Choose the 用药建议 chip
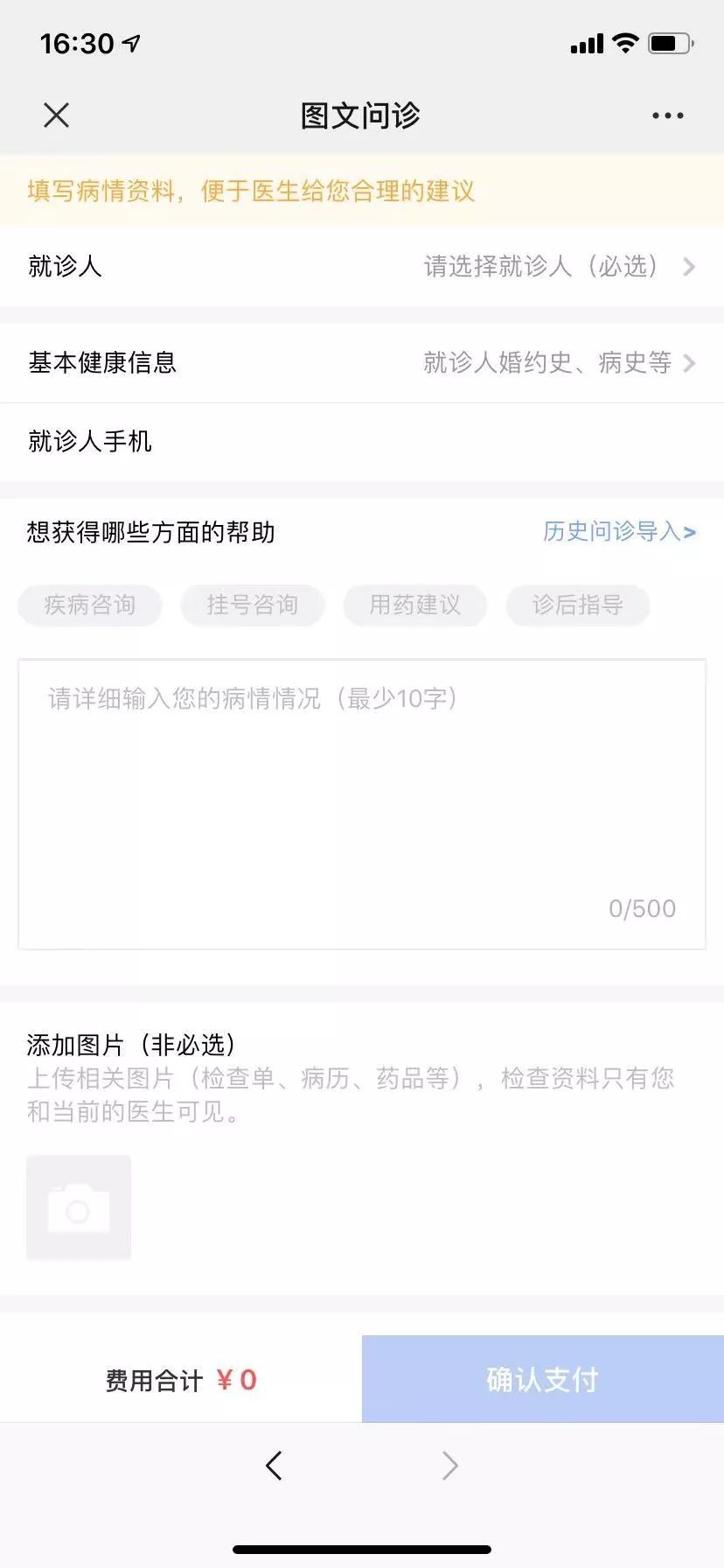The height and width of the screenshot is (1568, 724). tap(415, 605)
